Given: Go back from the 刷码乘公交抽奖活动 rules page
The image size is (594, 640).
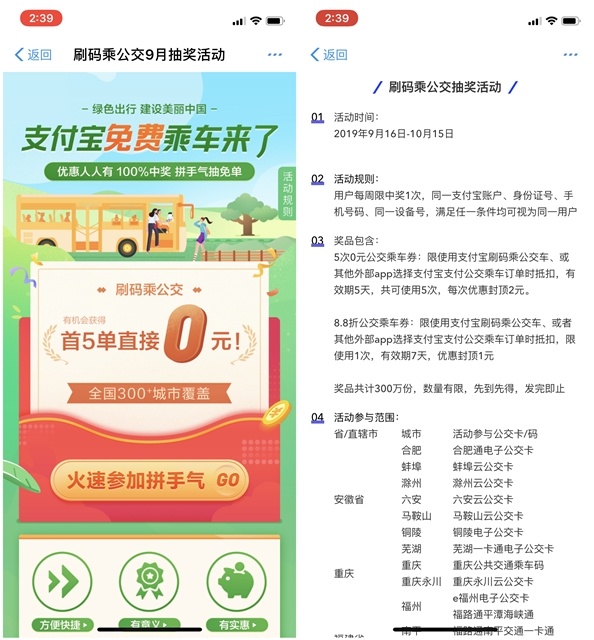Looking at the screenshot, I should [329, 55].
